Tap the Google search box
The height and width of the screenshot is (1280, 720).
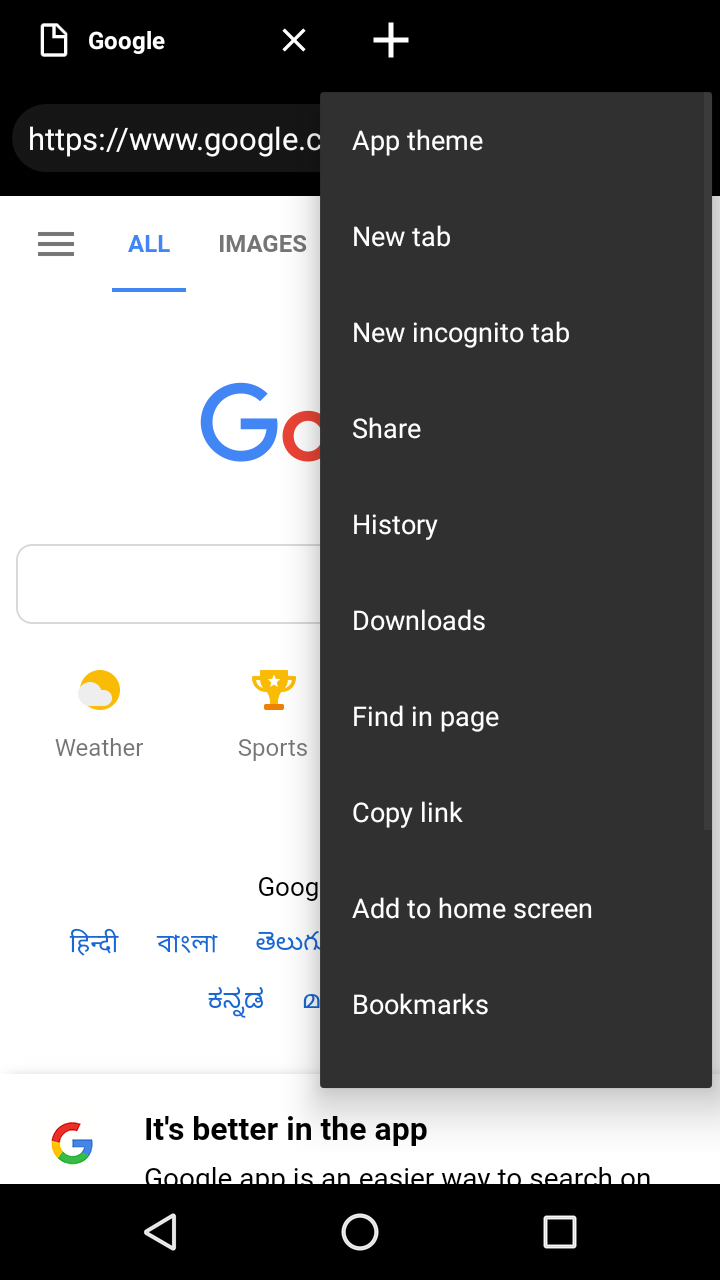[x=170, y=584]
